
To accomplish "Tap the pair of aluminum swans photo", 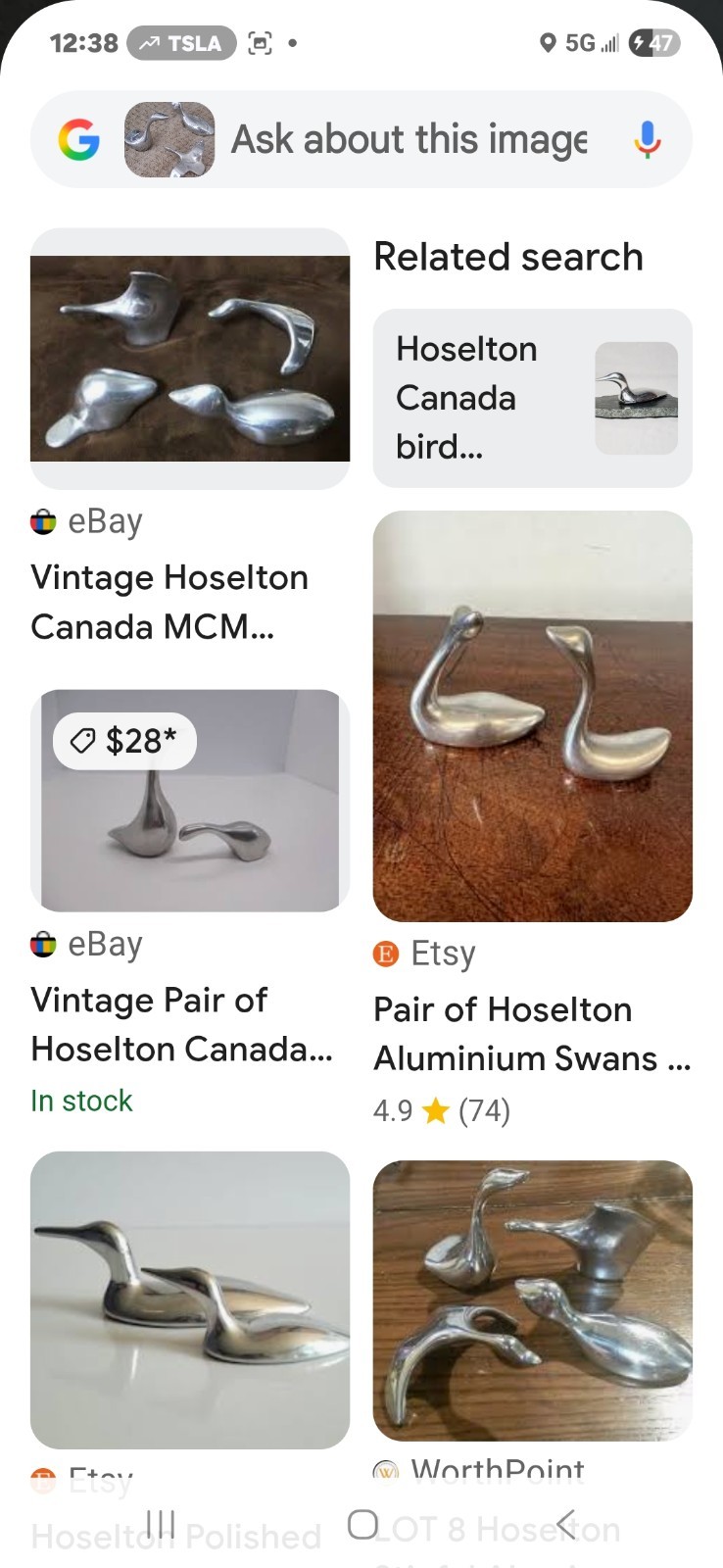I will click(x=532, y=714).
